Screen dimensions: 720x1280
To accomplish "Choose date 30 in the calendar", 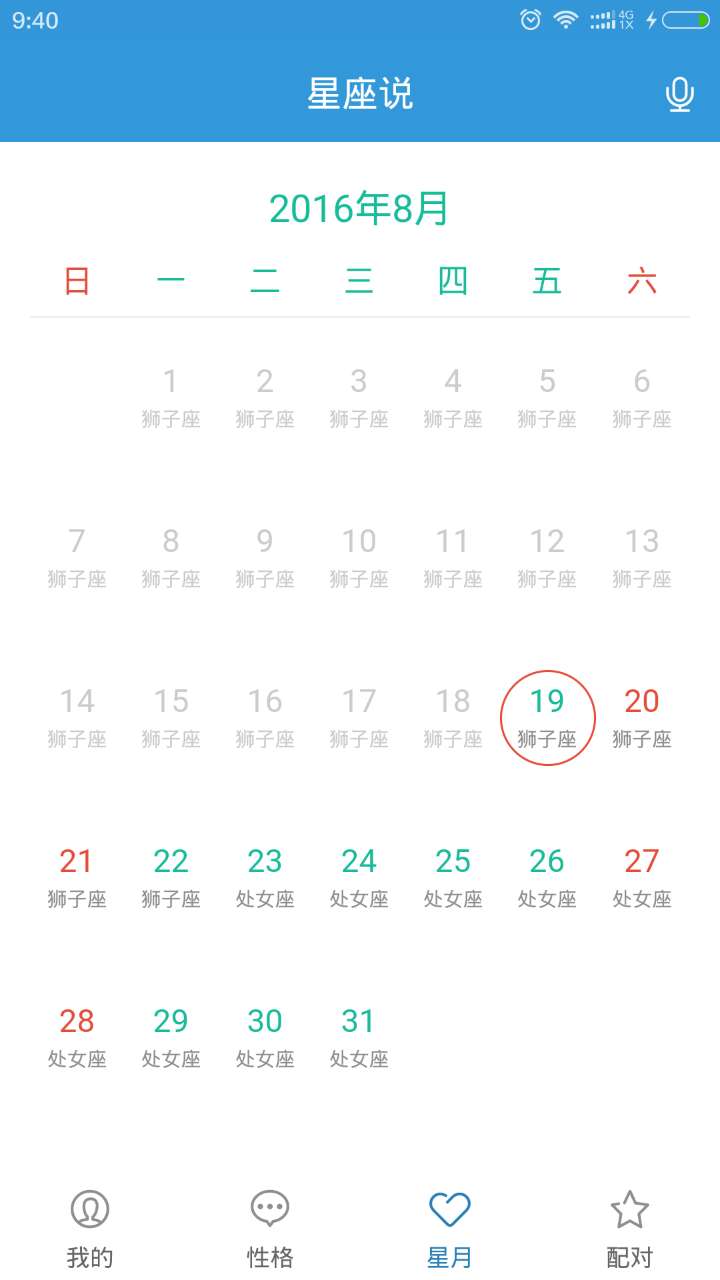I will click(x=265, y=1037).
